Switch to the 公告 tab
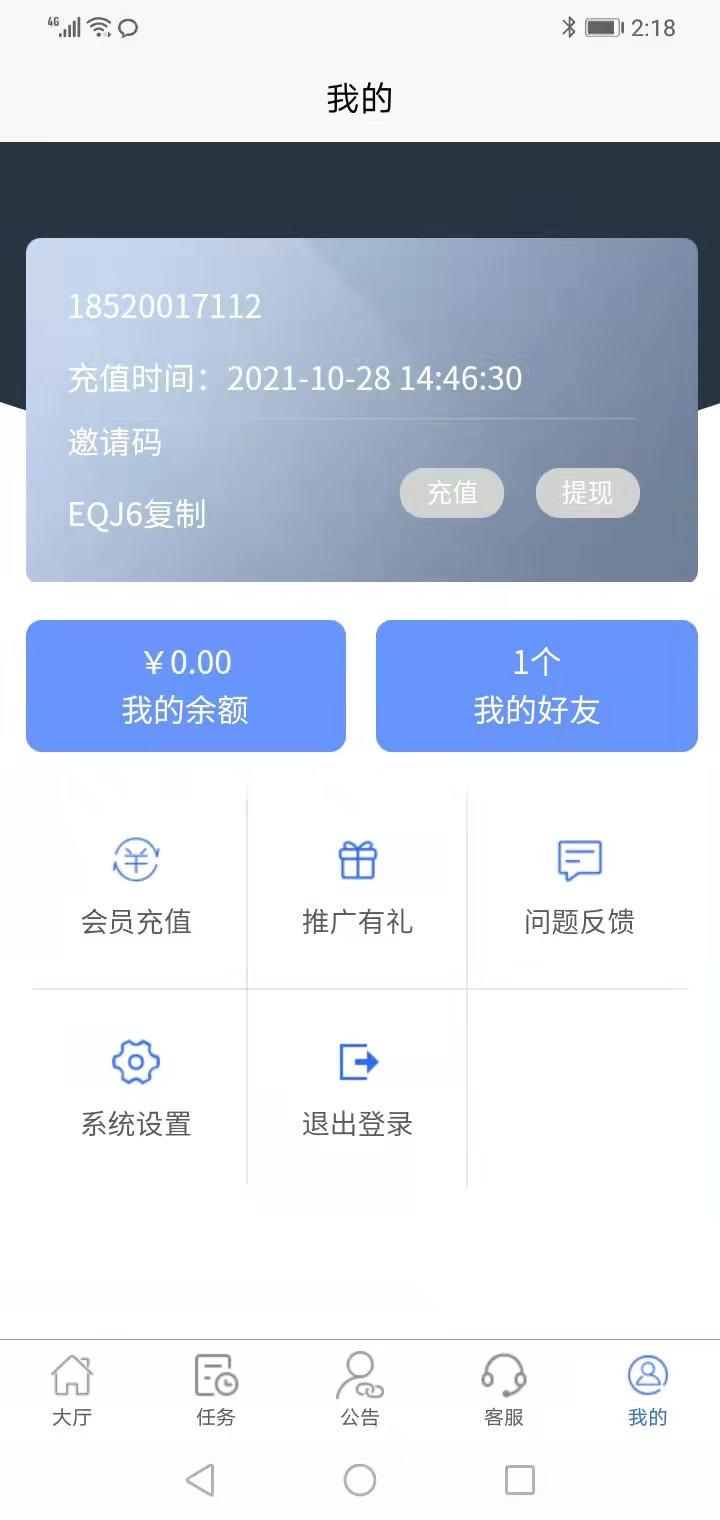The image size is (720, 1520). [360, 1390]
